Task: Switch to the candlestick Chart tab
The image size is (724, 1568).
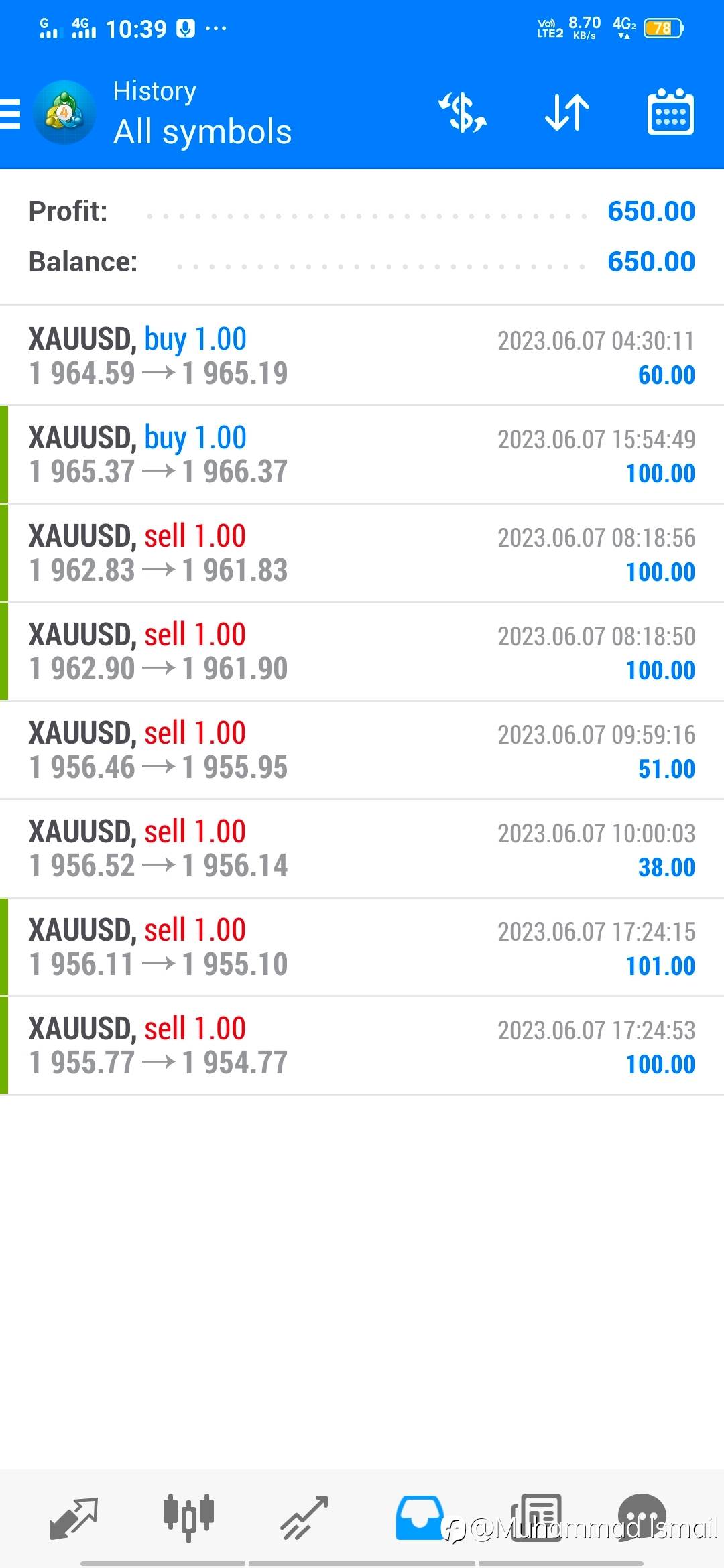Action: [x=188, y=1517]
